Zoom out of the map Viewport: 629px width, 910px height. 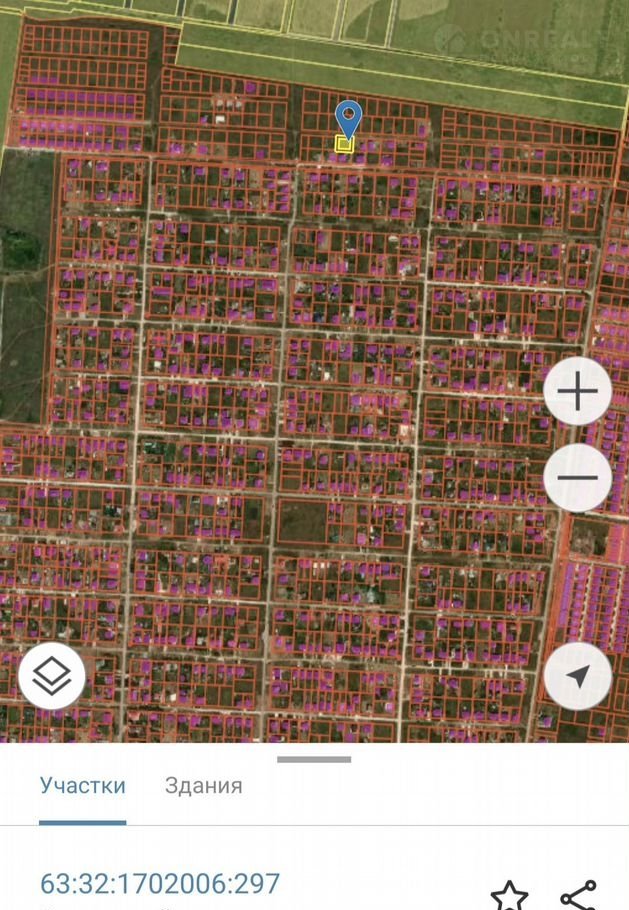point(577,477)
